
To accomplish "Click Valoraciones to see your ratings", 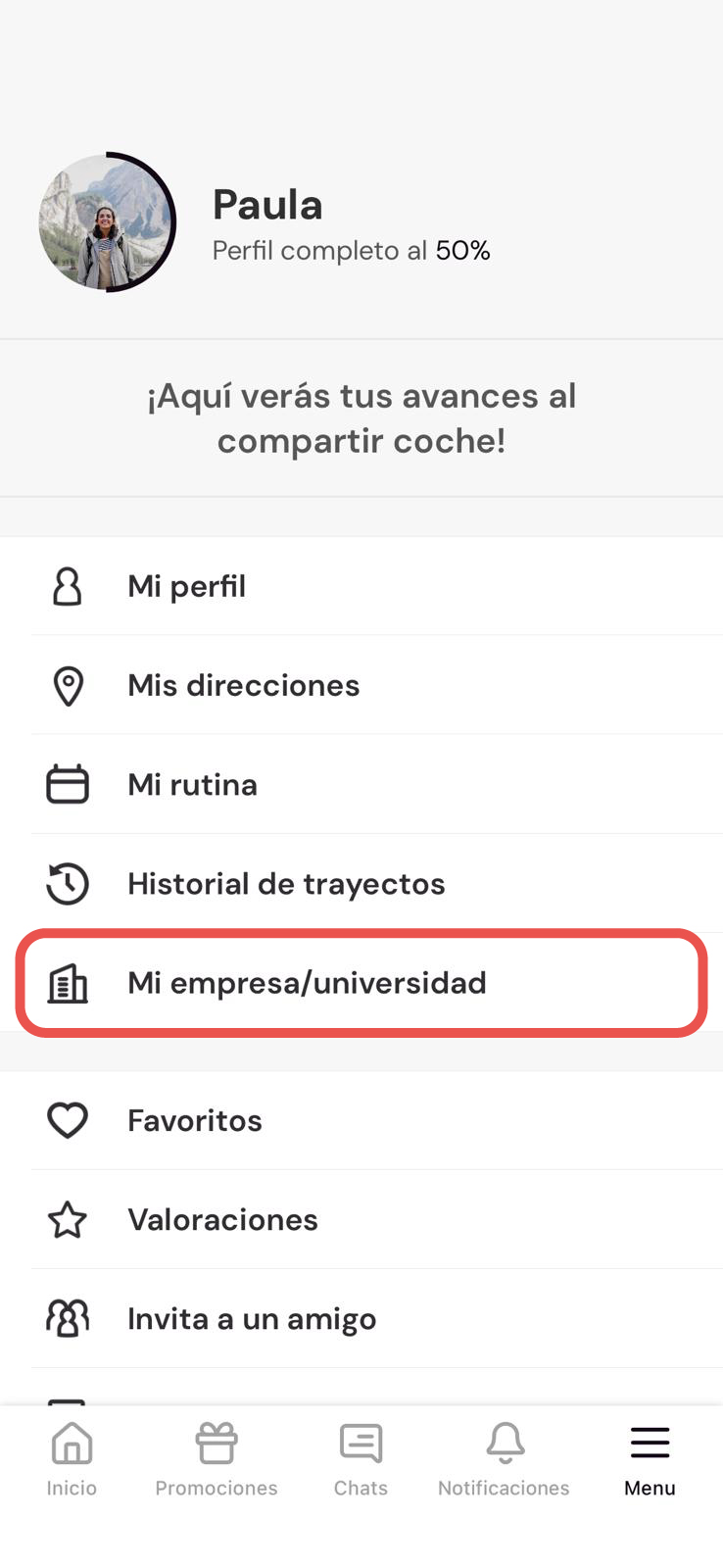I will coord(222,1220).
